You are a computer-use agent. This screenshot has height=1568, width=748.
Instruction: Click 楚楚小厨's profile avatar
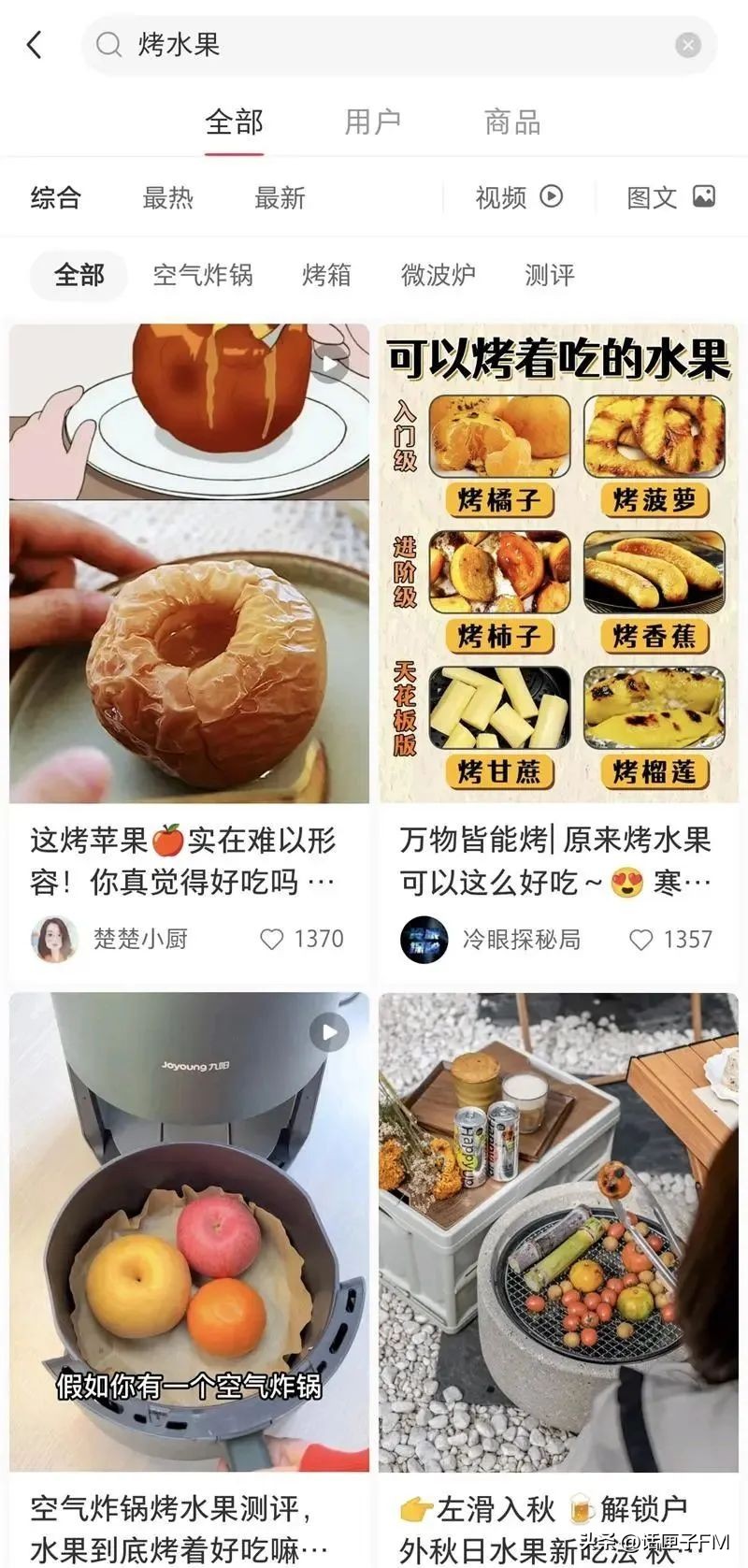(51, 939)
